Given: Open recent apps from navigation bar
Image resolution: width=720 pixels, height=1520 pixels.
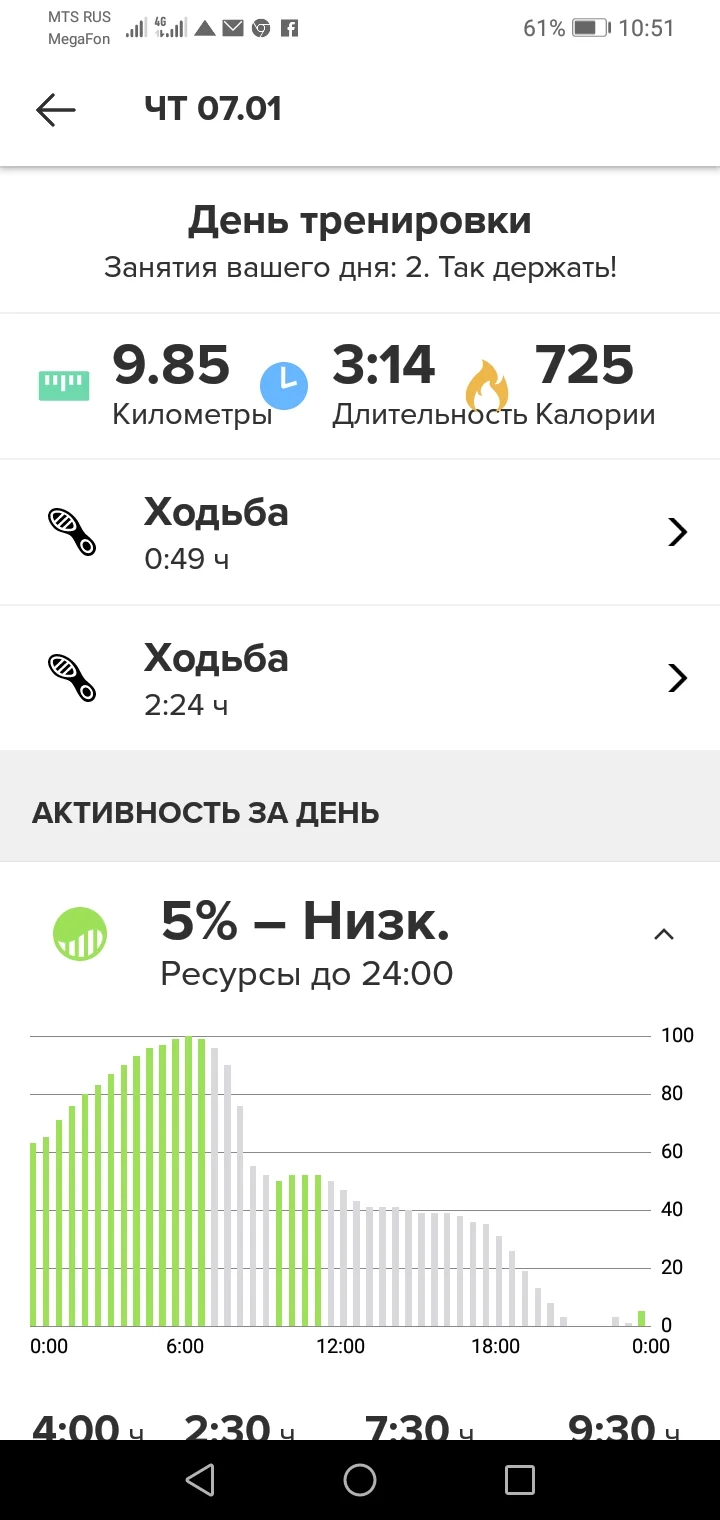Looking at the screenshot, I should pyautogui.click(x=520, y=1480).
